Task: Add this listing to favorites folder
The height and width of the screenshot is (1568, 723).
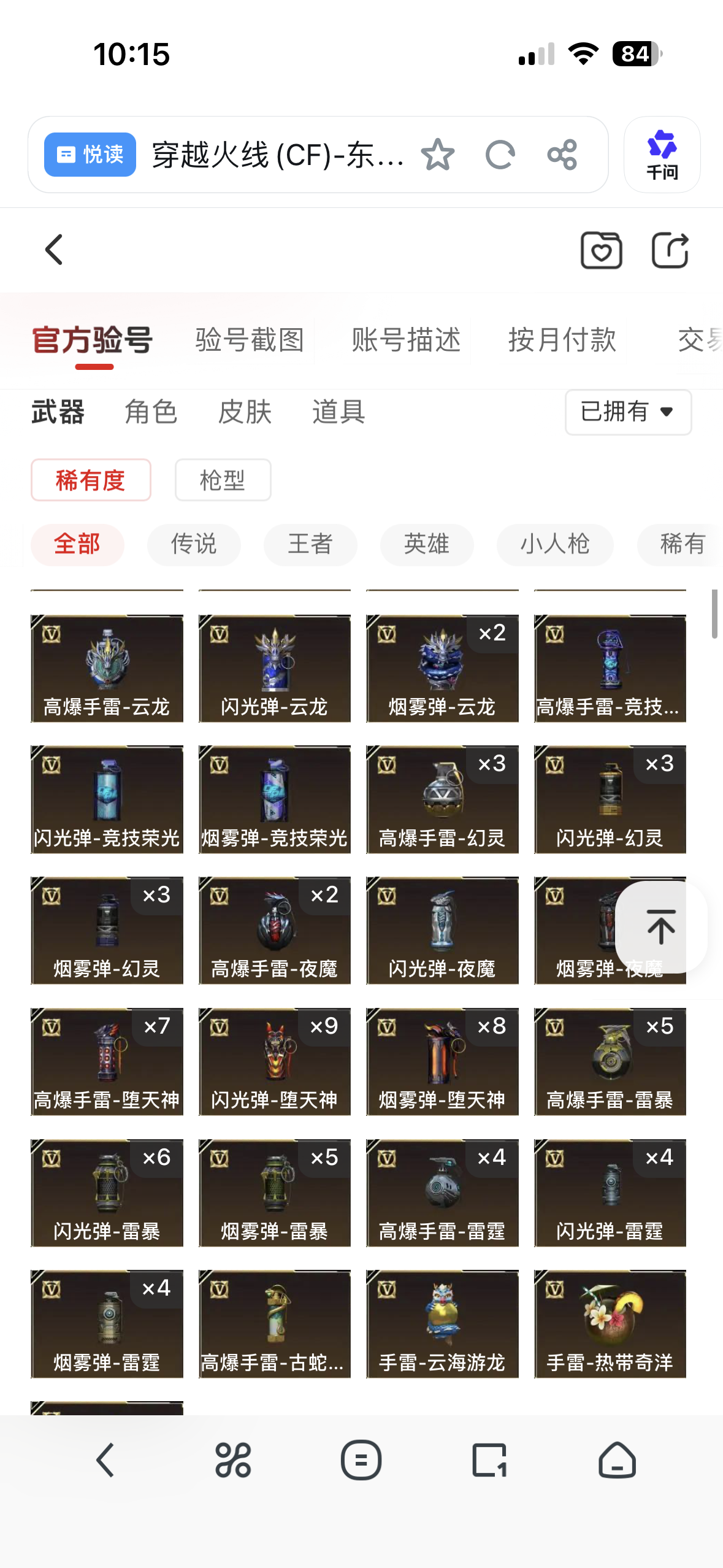Action: click(x=601, y=250)
